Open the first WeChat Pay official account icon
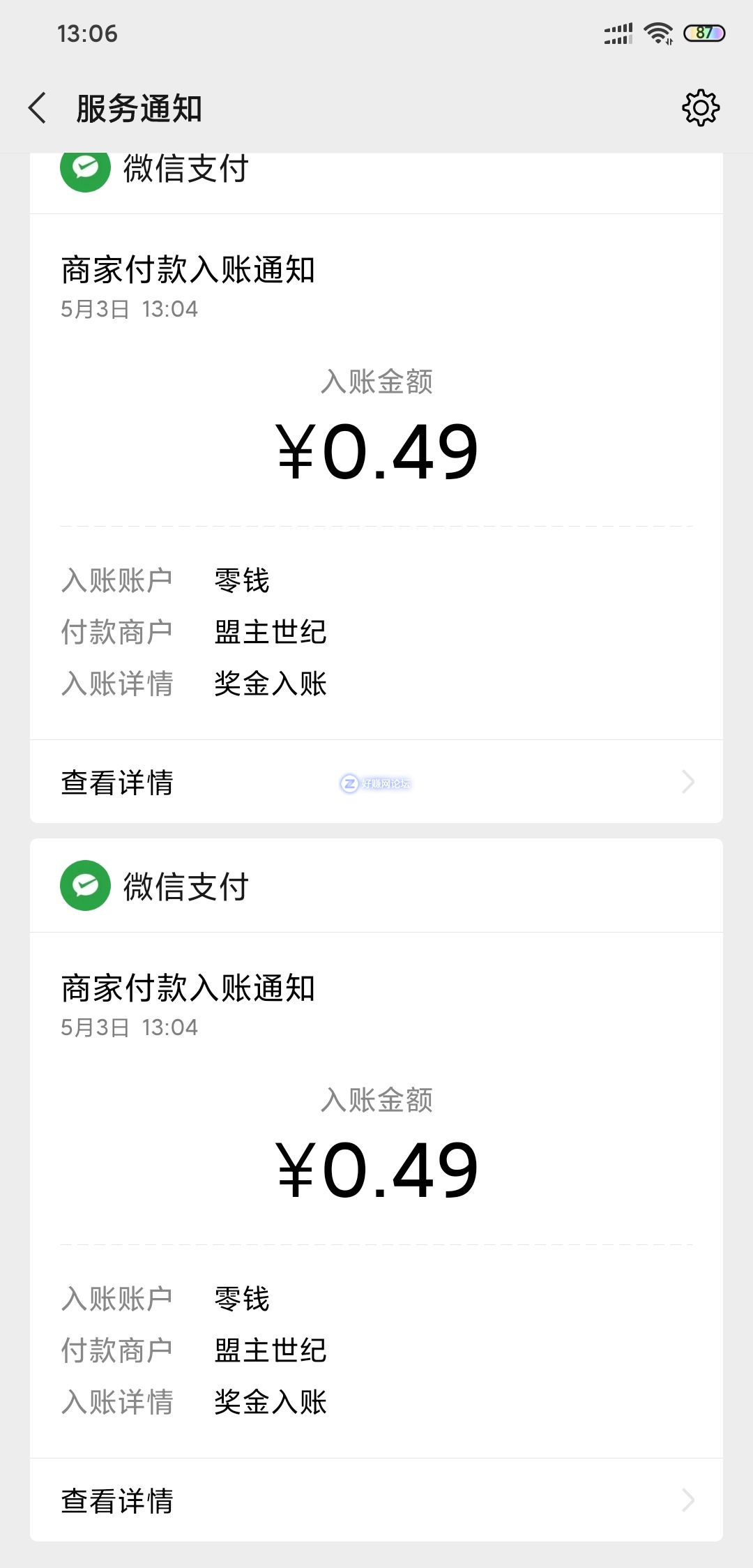Viewport: 753px width, 1568px height. [85, 167]
